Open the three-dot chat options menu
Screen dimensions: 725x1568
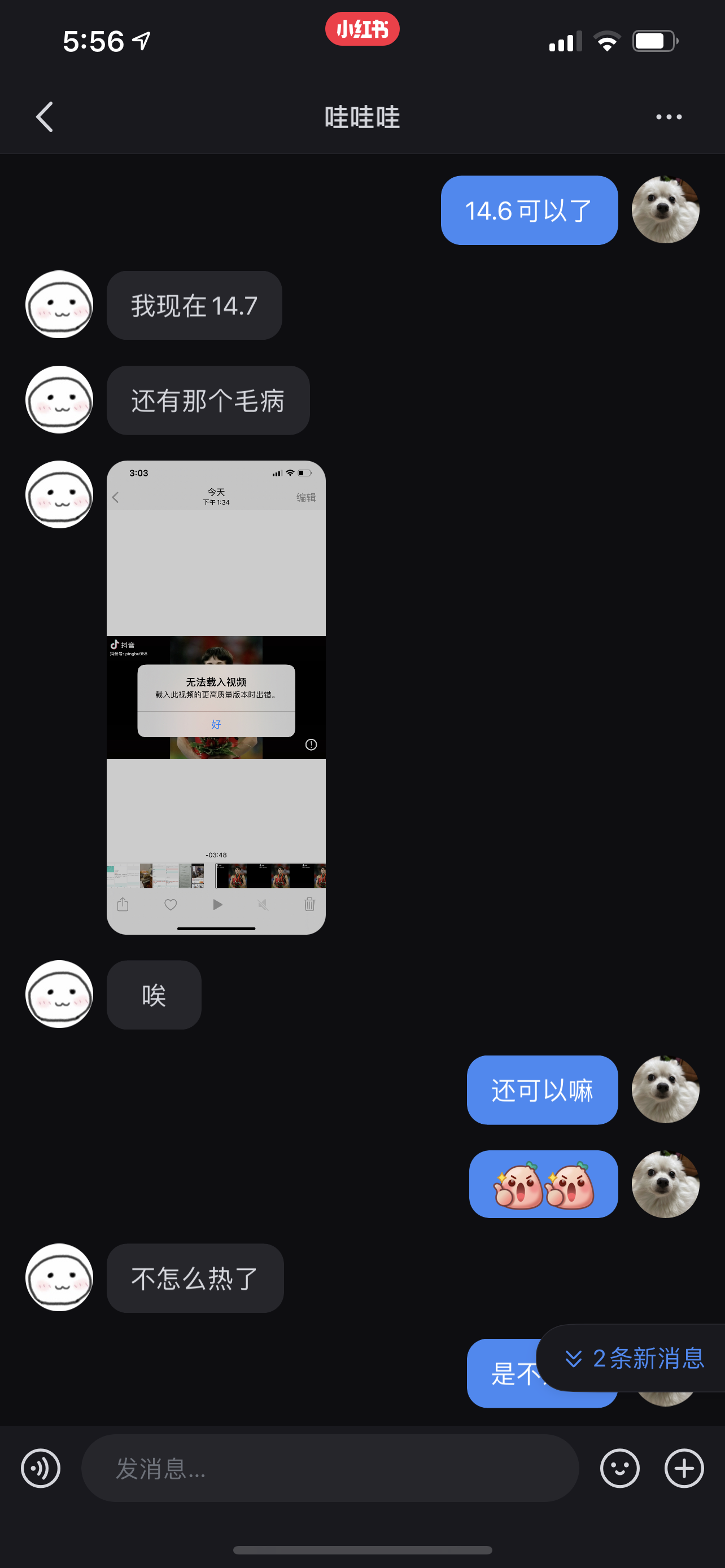669,117
